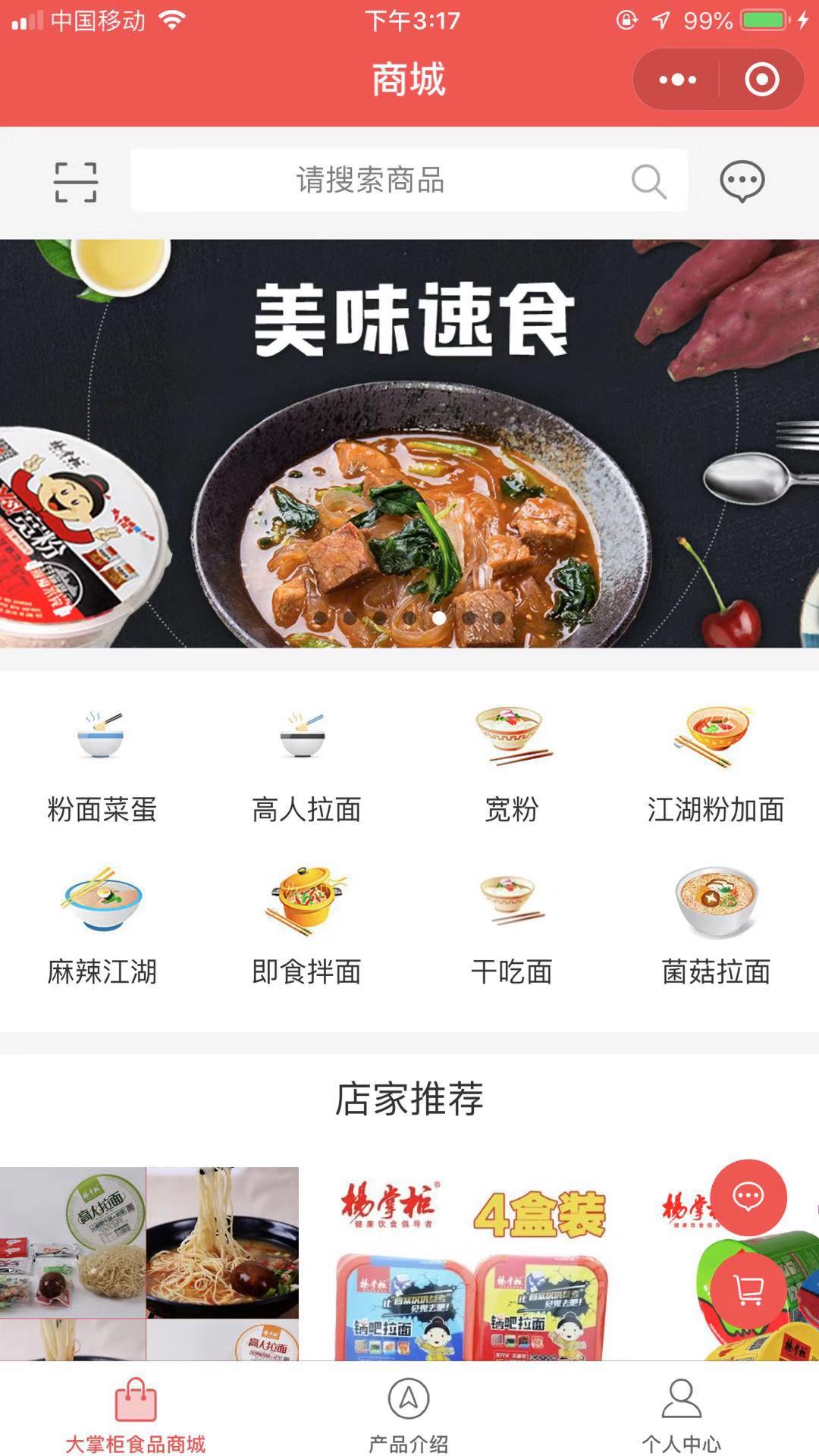
Task: Tap the floating customer service chat button
Action: 748,1197
